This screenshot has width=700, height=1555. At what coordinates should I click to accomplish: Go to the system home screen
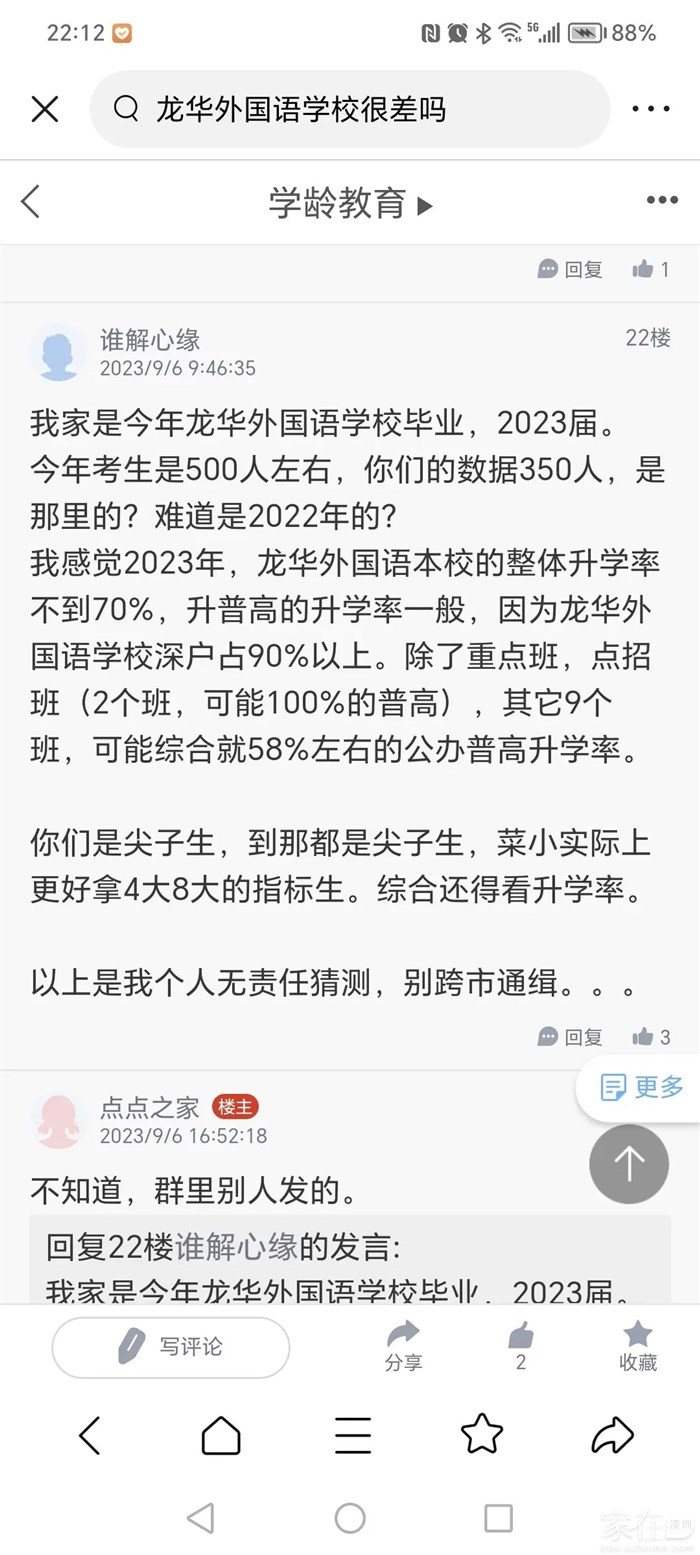(x=350, y=1518)
